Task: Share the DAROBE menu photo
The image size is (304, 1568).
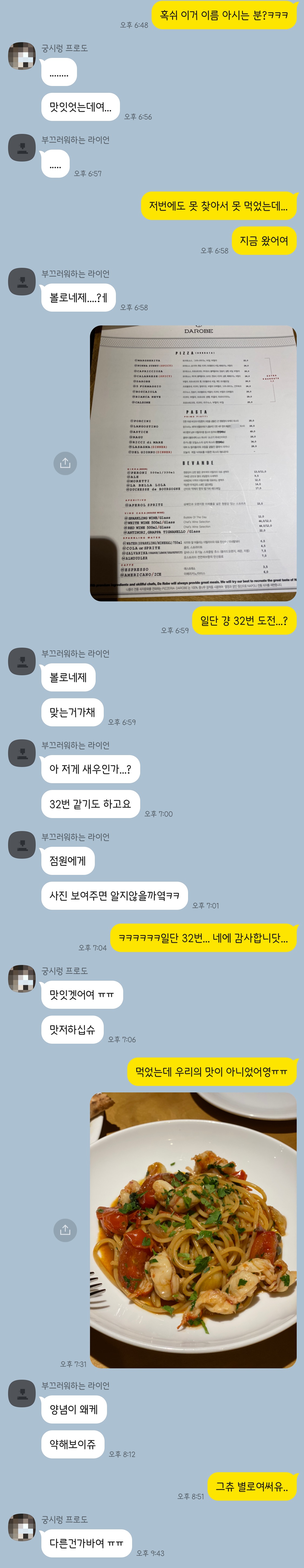Action: (65, 463)
